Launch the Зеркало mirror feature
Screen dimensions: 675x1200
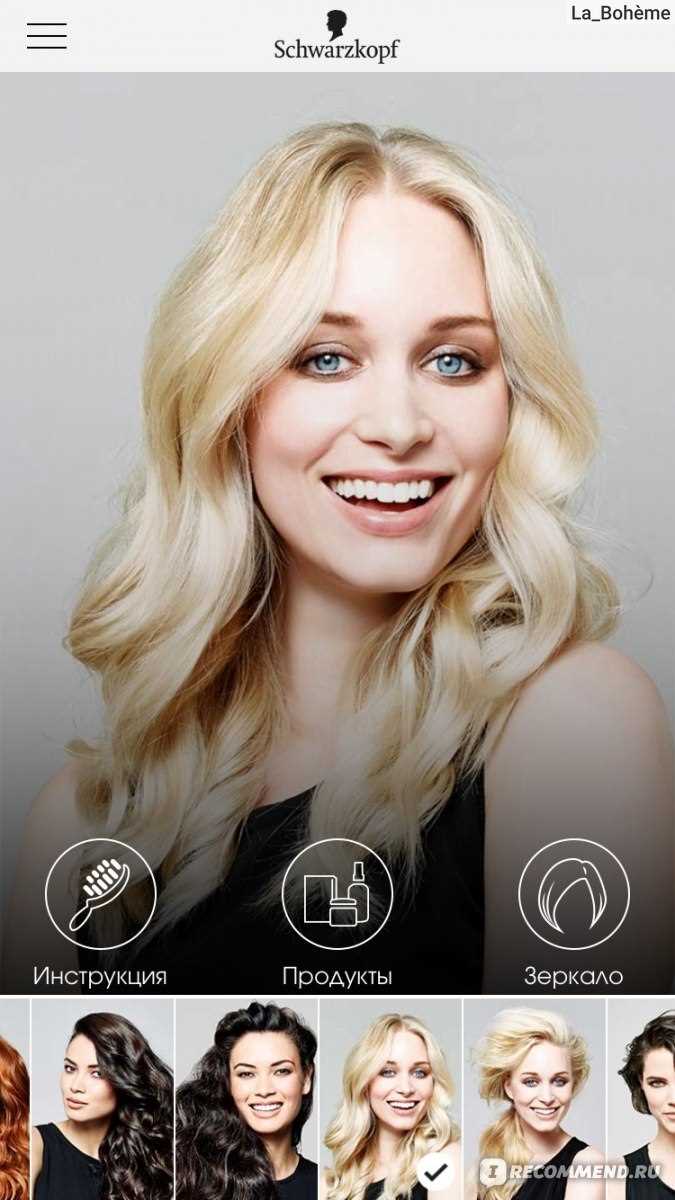tap(573, 895)
